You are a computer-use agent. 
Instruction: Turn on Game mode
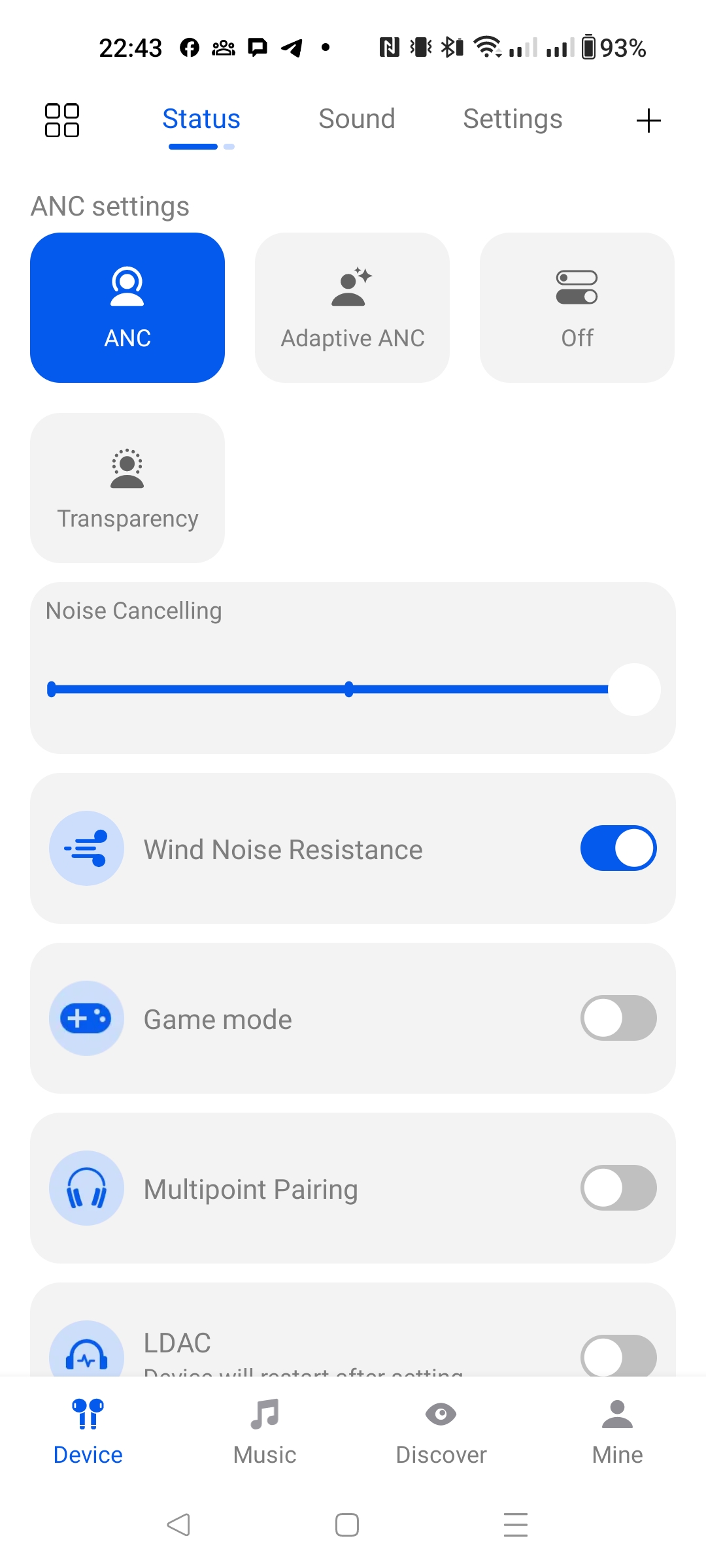618,1018
